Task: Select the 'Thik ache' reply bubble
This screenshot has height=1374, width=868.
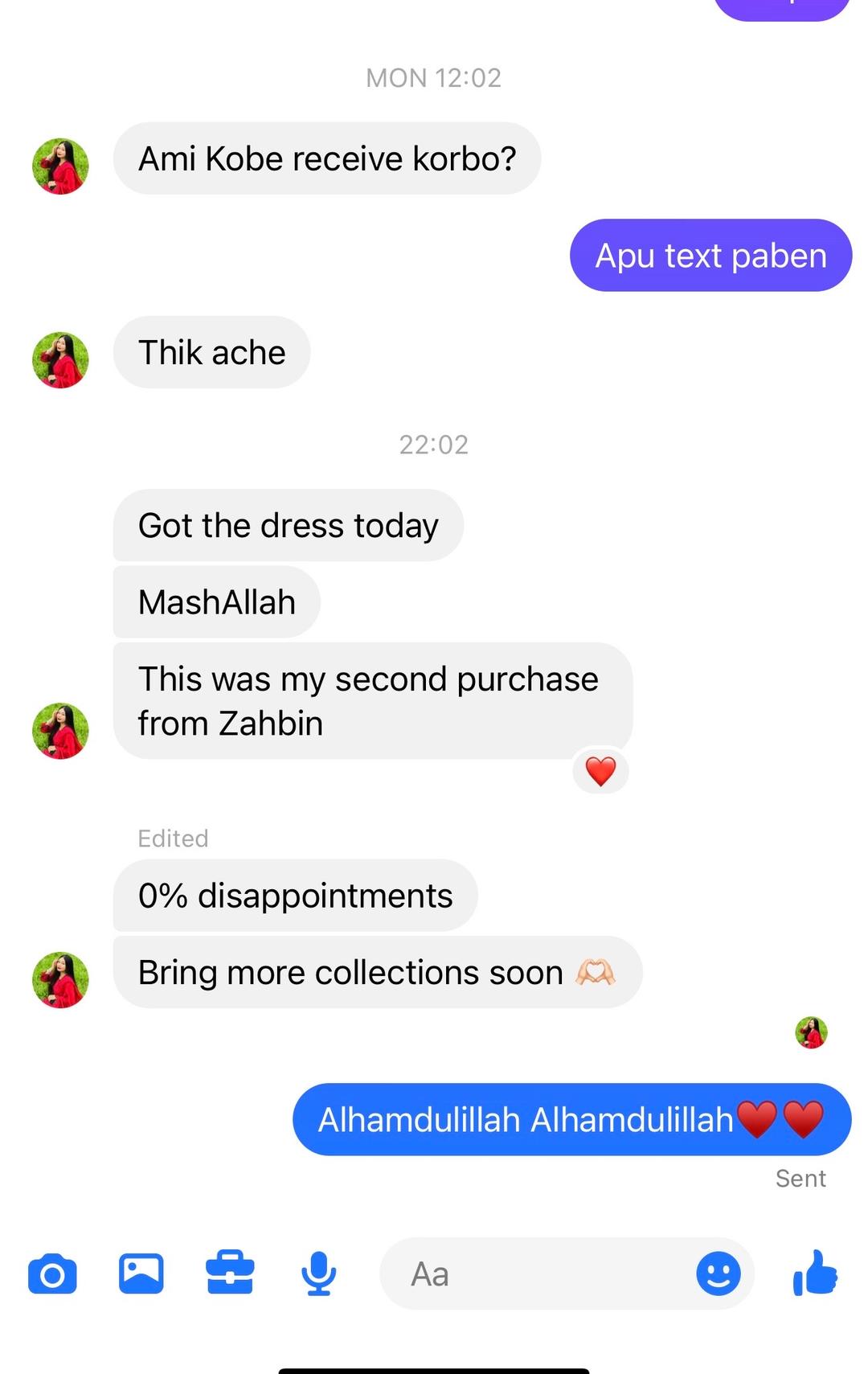Action: tap(211, 352)
